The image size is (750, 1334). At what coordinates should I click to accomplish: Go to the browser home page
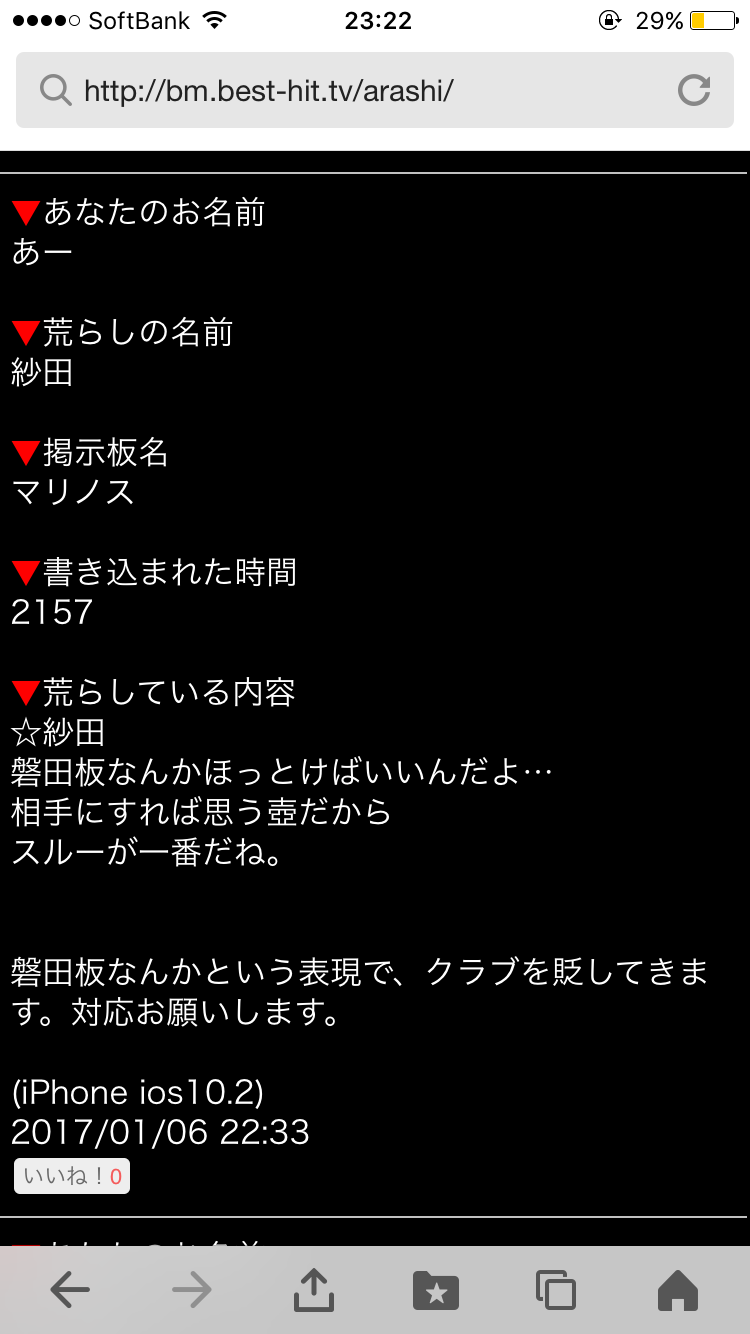pos(677,1290)
